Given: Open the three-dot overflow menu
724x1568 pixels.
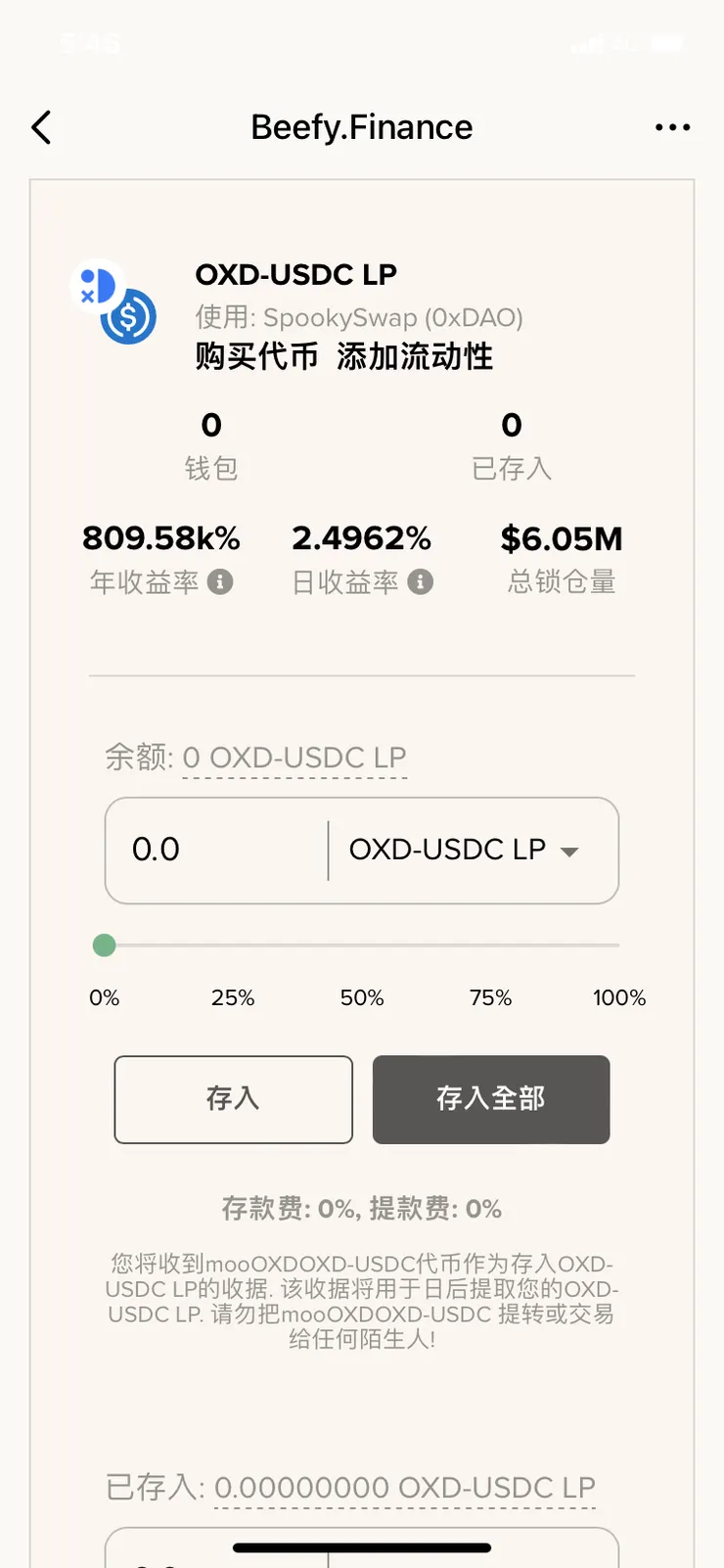Looking at the screenshot, I should tap(672, 127).
